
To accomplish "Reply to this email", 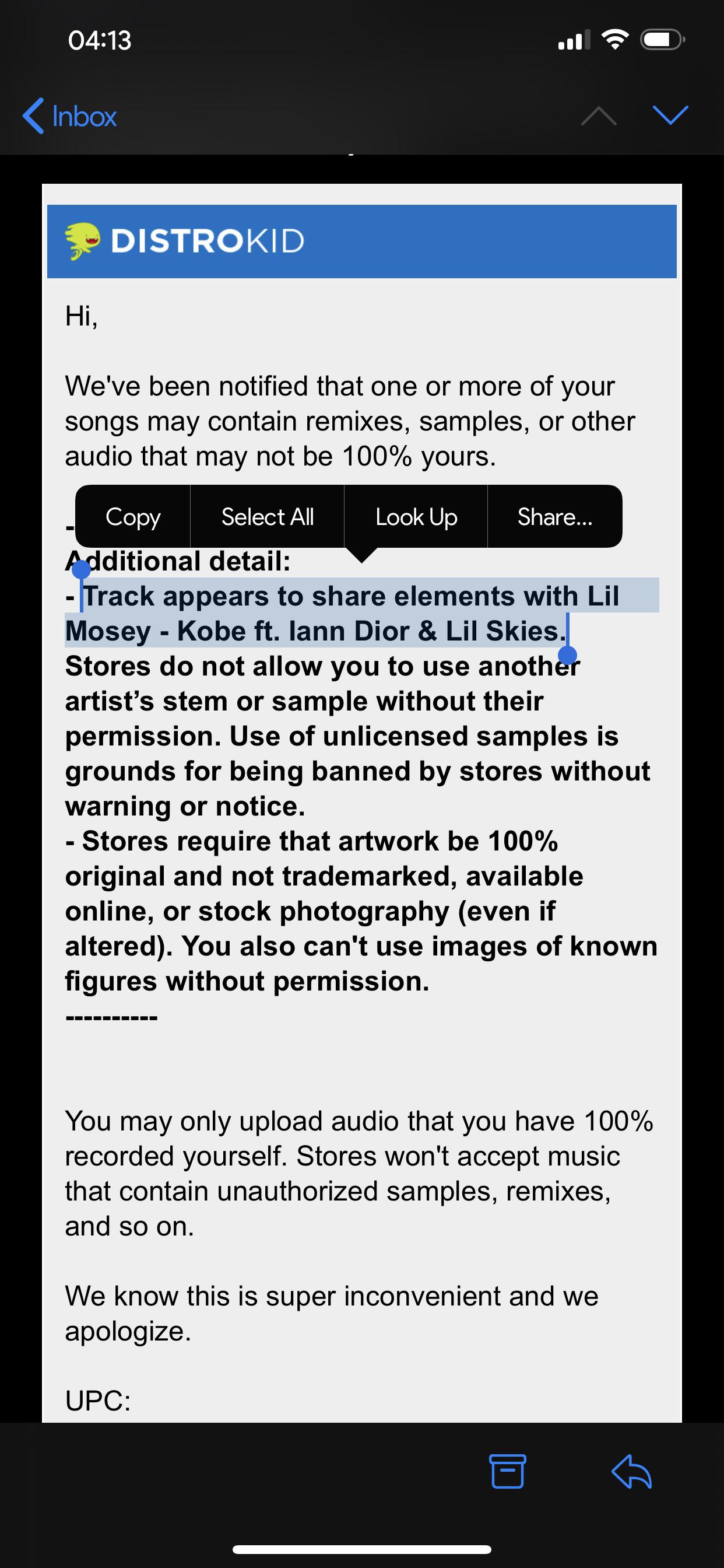I will click(x=631, y=1471).
